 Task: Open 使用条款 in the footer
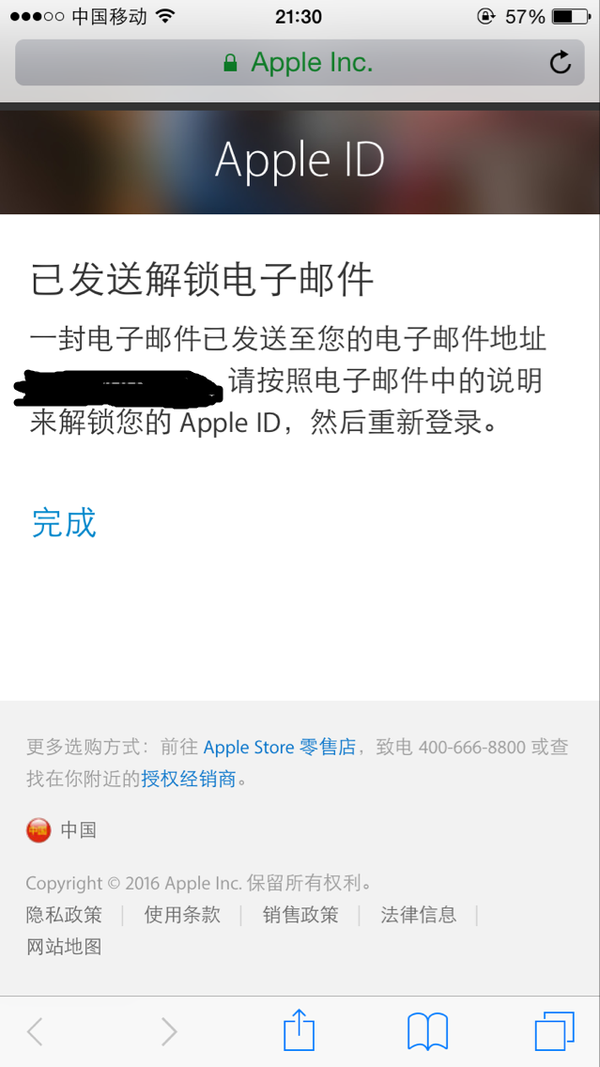[182, 914]
